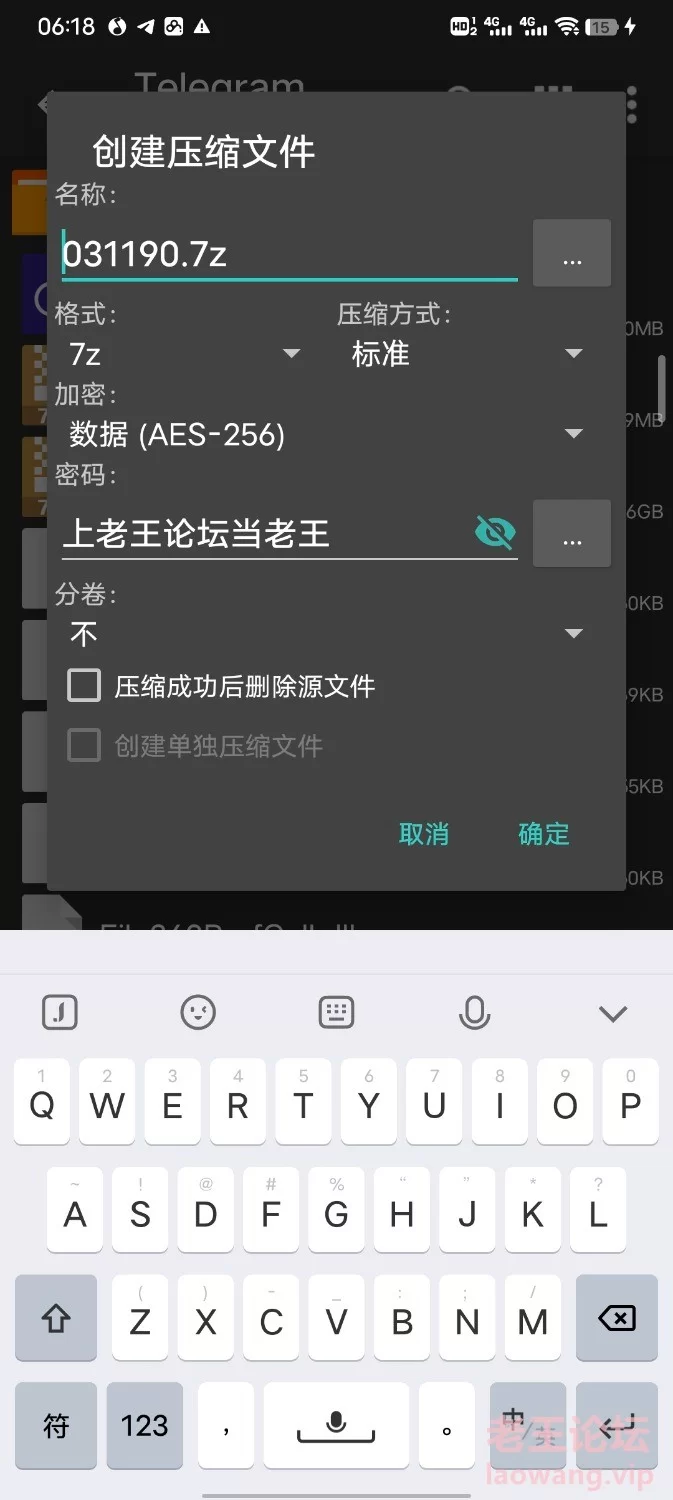Tap the keyboard voice input microphone
Image resolution: width=673 pixels, height=1500 pixels.
474,1013
